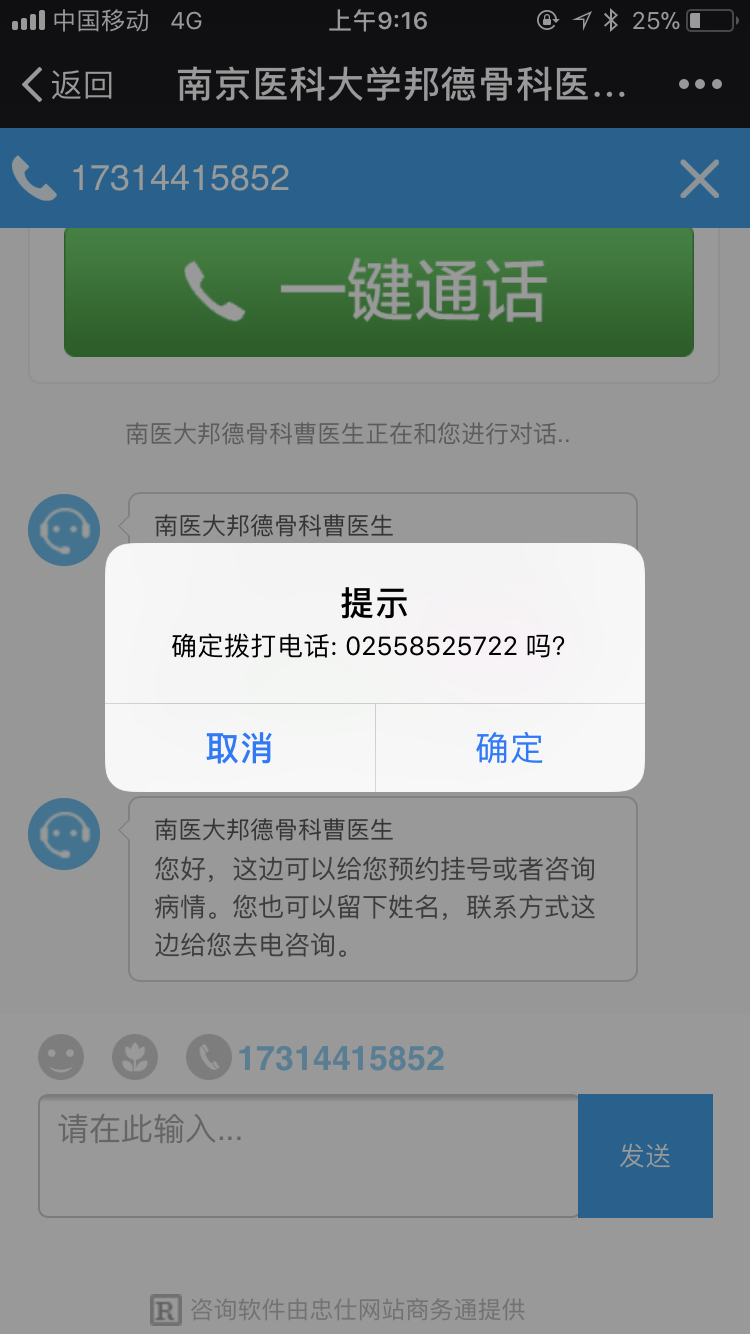
Task: Tap the green 一键通话 call button
Action: (379, 291)
